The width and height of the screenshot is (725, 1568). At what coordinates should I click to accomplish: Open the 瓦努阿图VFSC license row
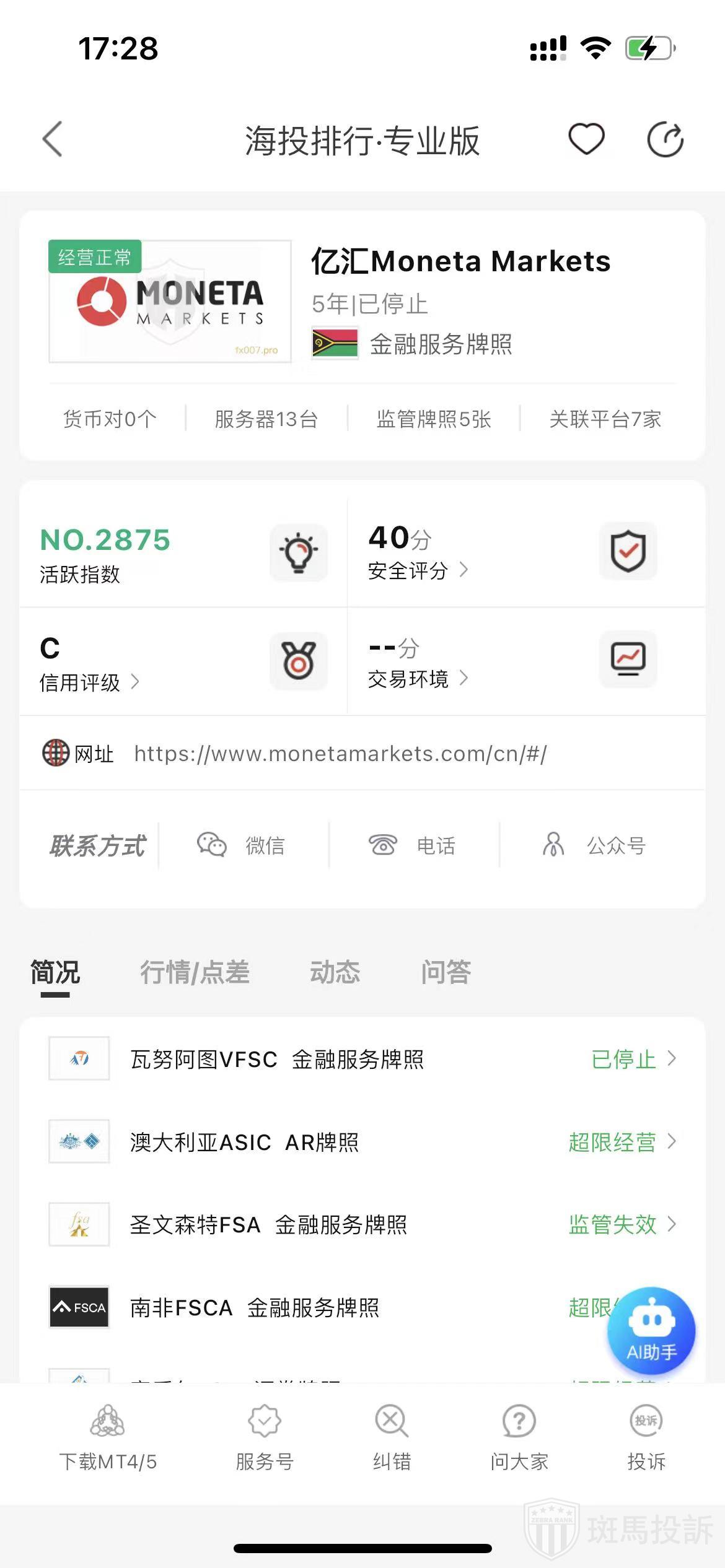tap(362, 1059)
